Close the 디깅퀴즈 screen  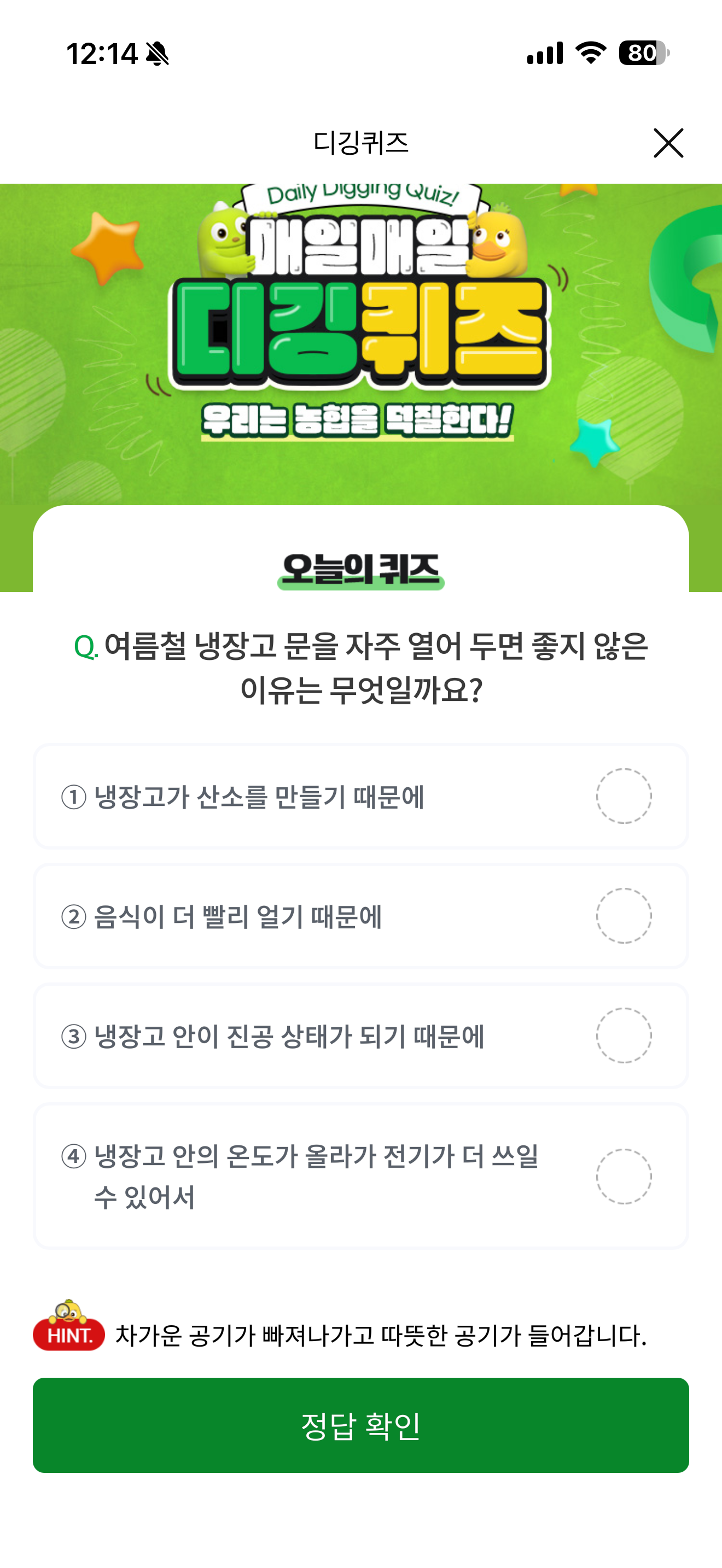668,143
